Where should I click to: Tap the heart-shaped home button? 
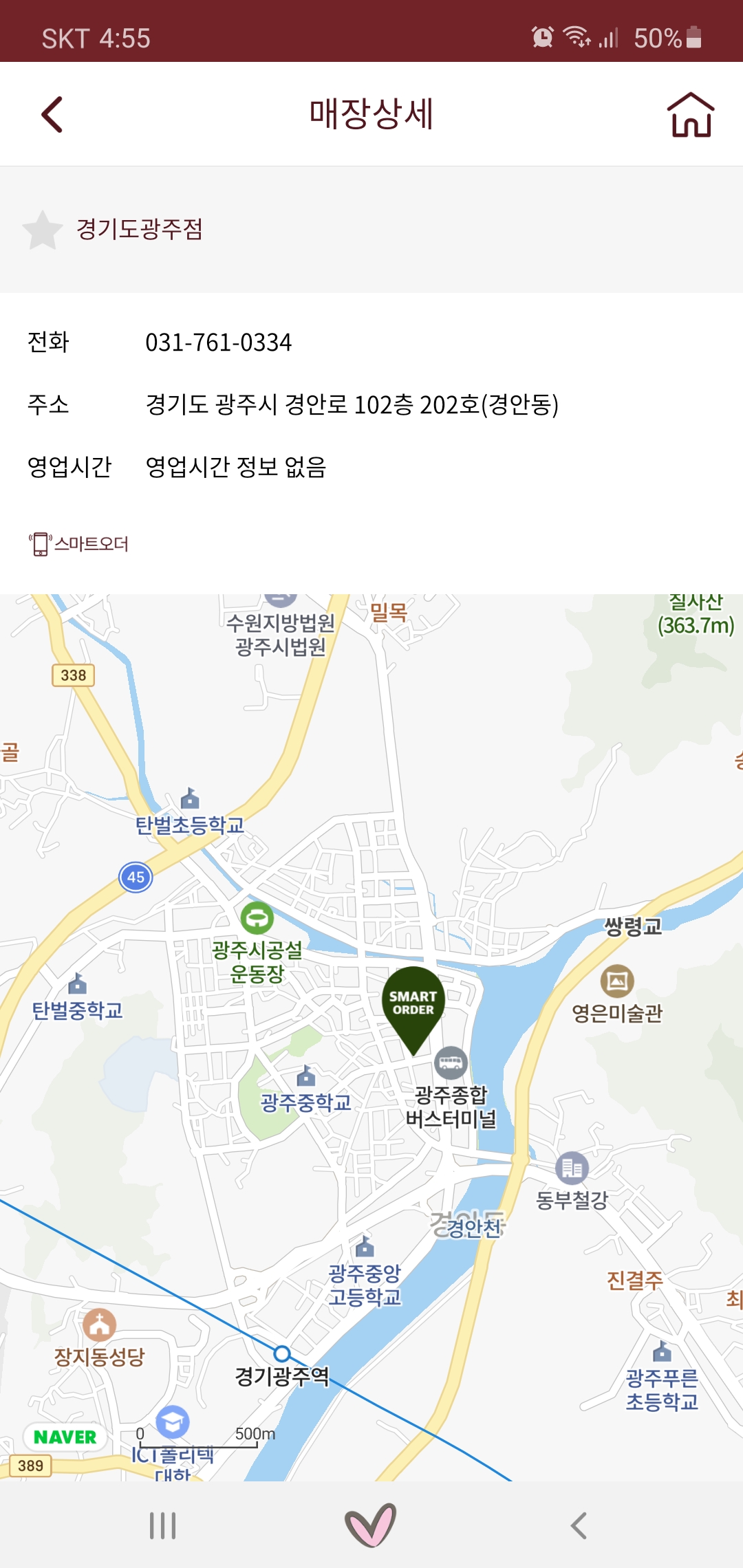click(371, 1525)
